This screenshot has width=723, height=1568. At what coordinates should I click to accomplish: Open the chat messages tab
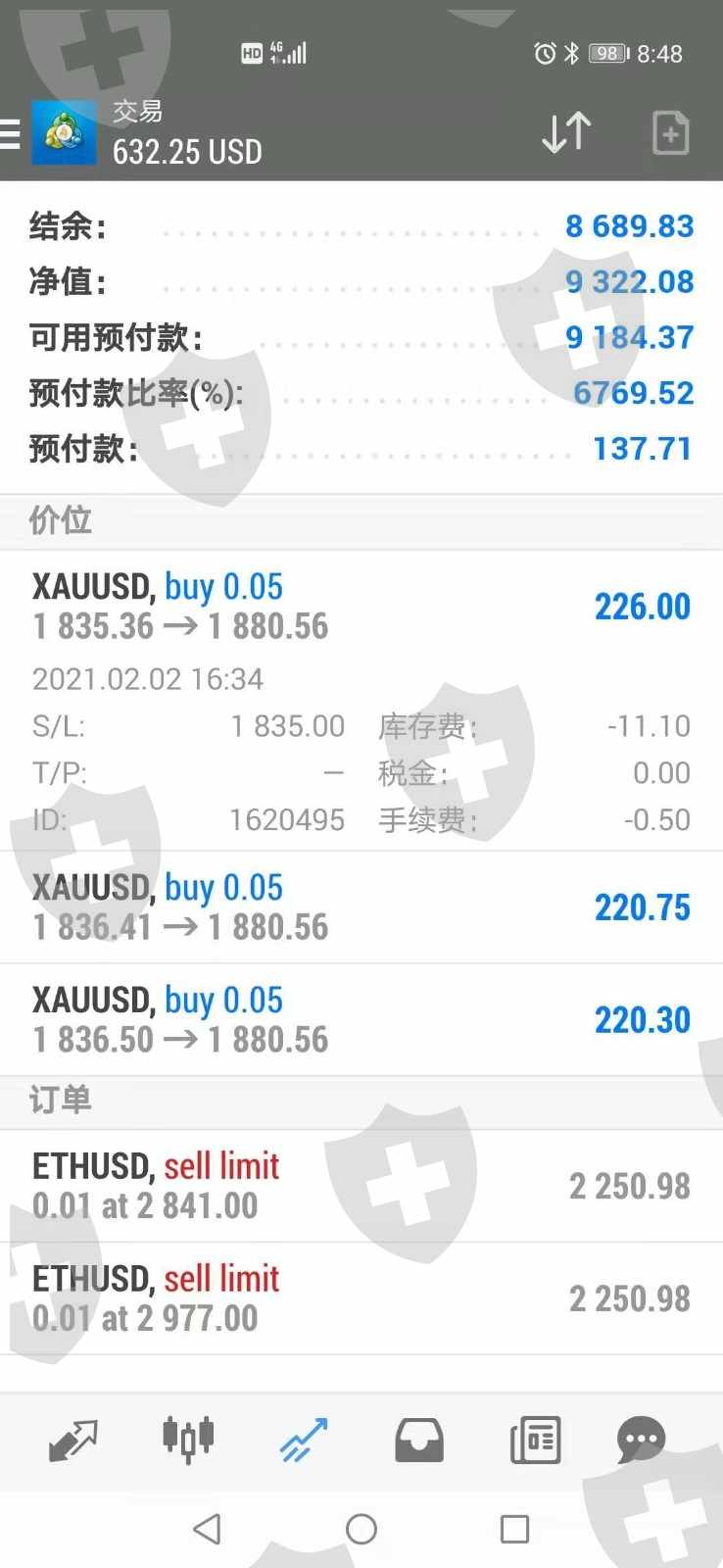(642, 1441)
